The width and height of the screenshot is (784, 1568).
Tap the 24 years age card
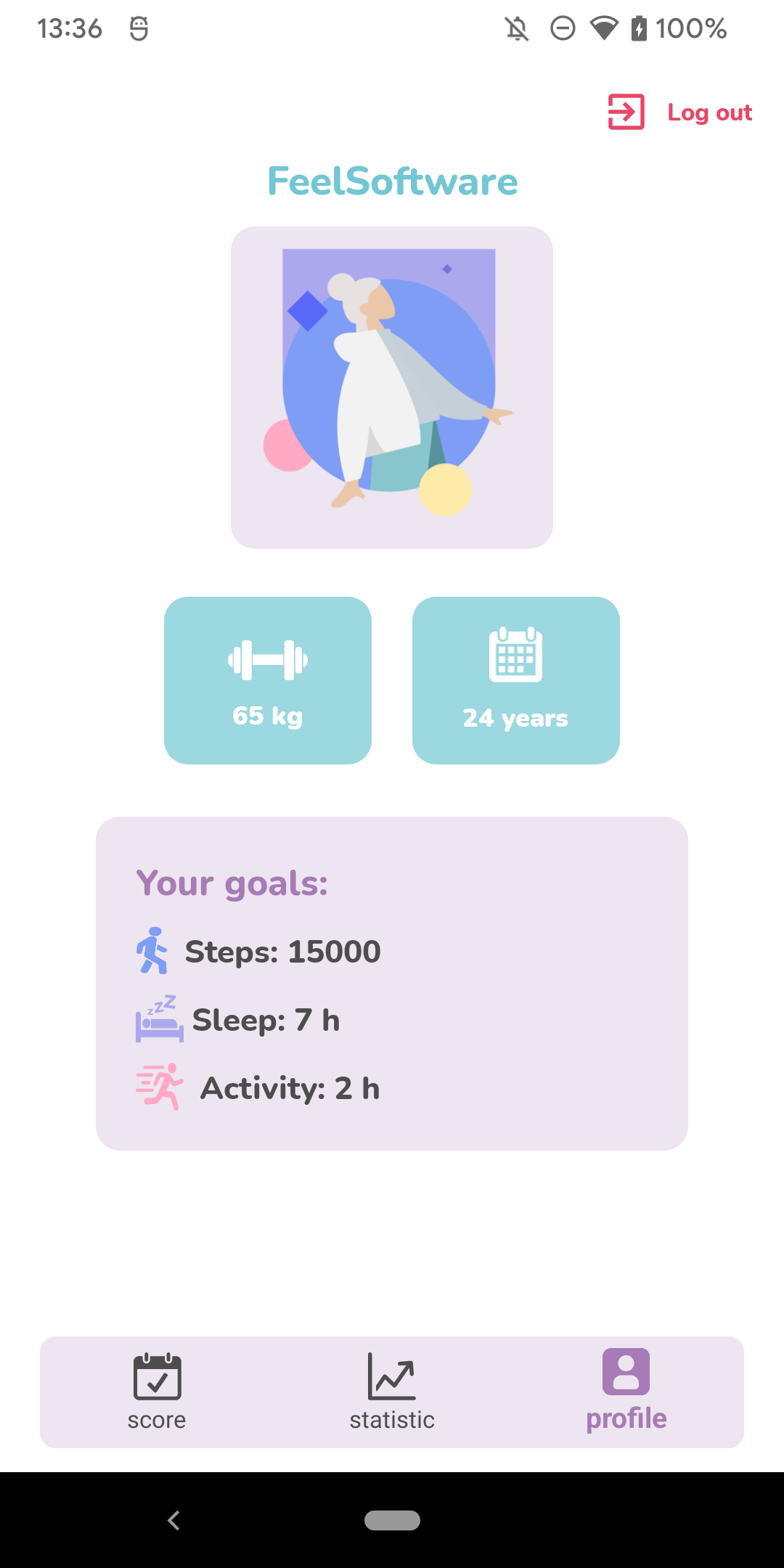click(516, 680)
